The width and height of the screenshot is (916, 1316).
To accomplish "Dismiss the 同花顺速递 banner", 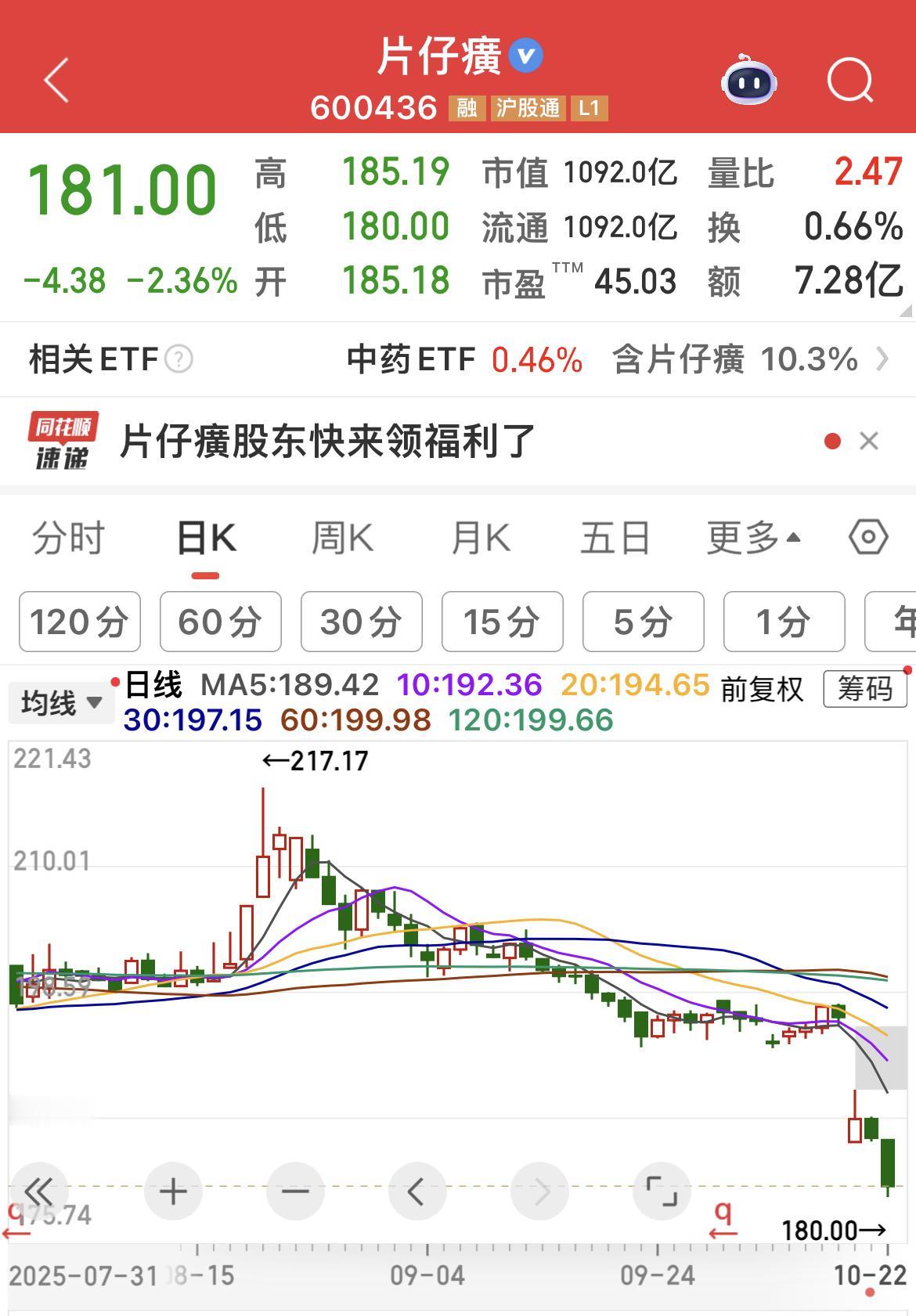I will (869, 442).
